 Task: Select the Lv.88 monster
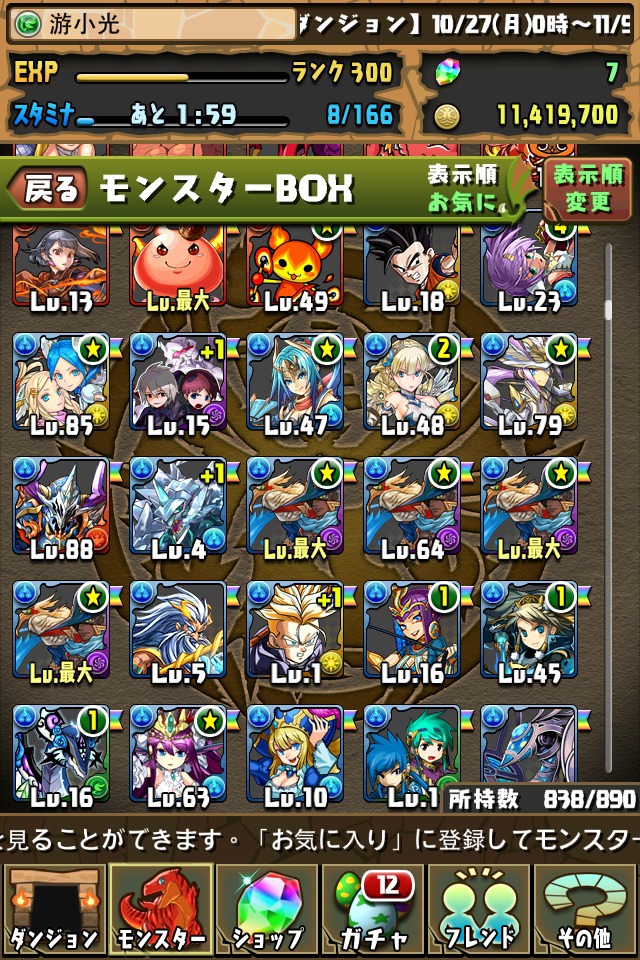coord(61,505)
